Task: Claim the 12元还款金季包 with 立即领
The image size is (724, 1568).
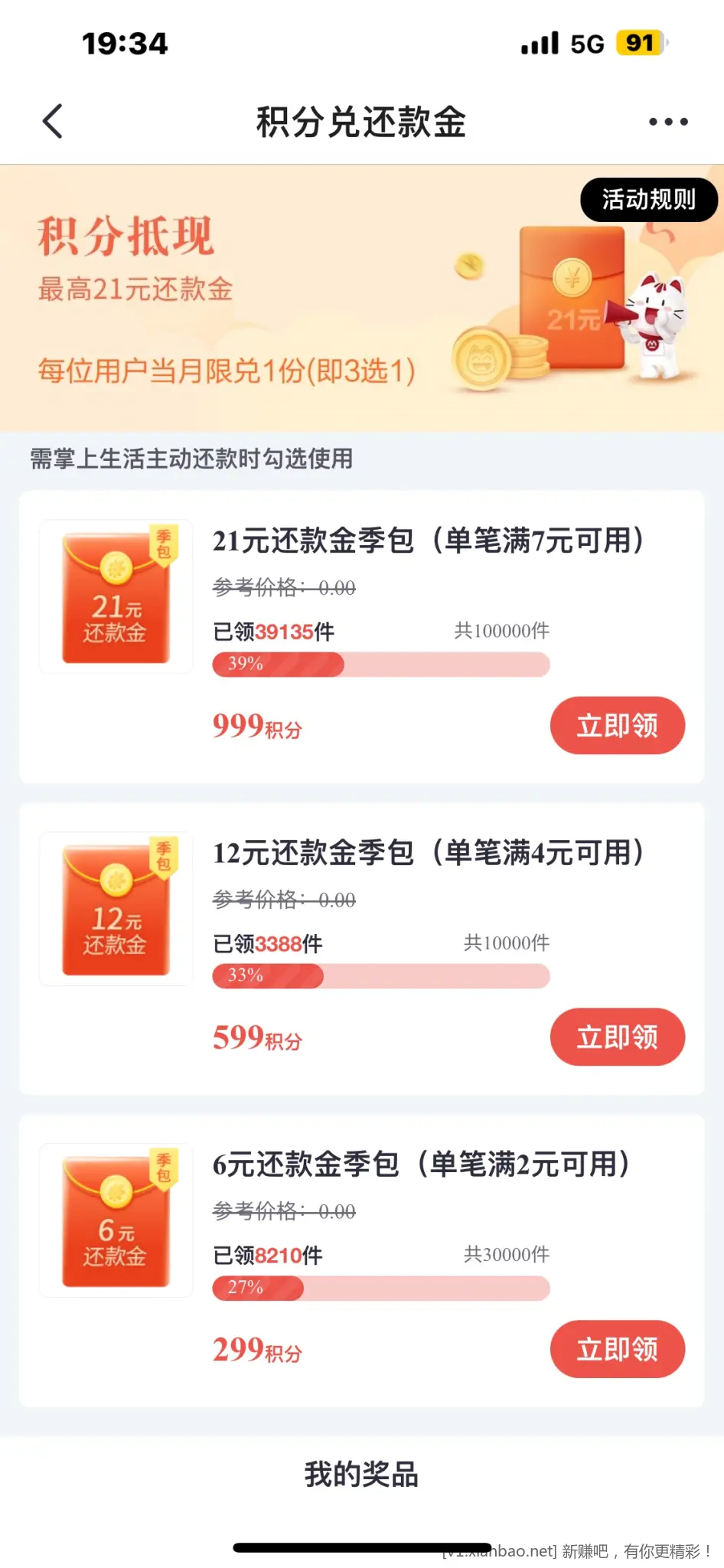Action: 617,1037
